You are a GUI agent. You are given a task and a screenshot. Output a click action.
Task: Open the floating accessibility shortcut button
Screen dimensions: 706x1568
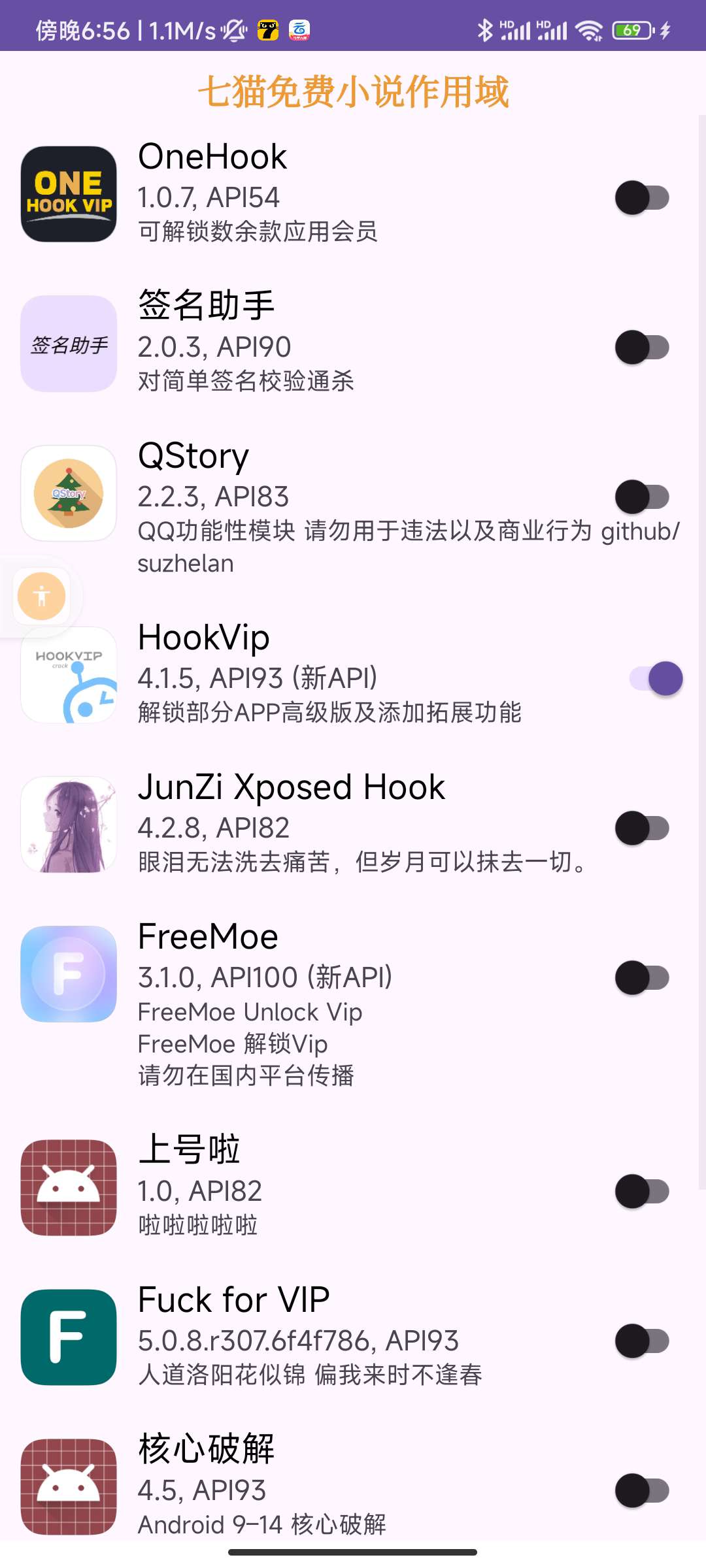coord(42,596)
